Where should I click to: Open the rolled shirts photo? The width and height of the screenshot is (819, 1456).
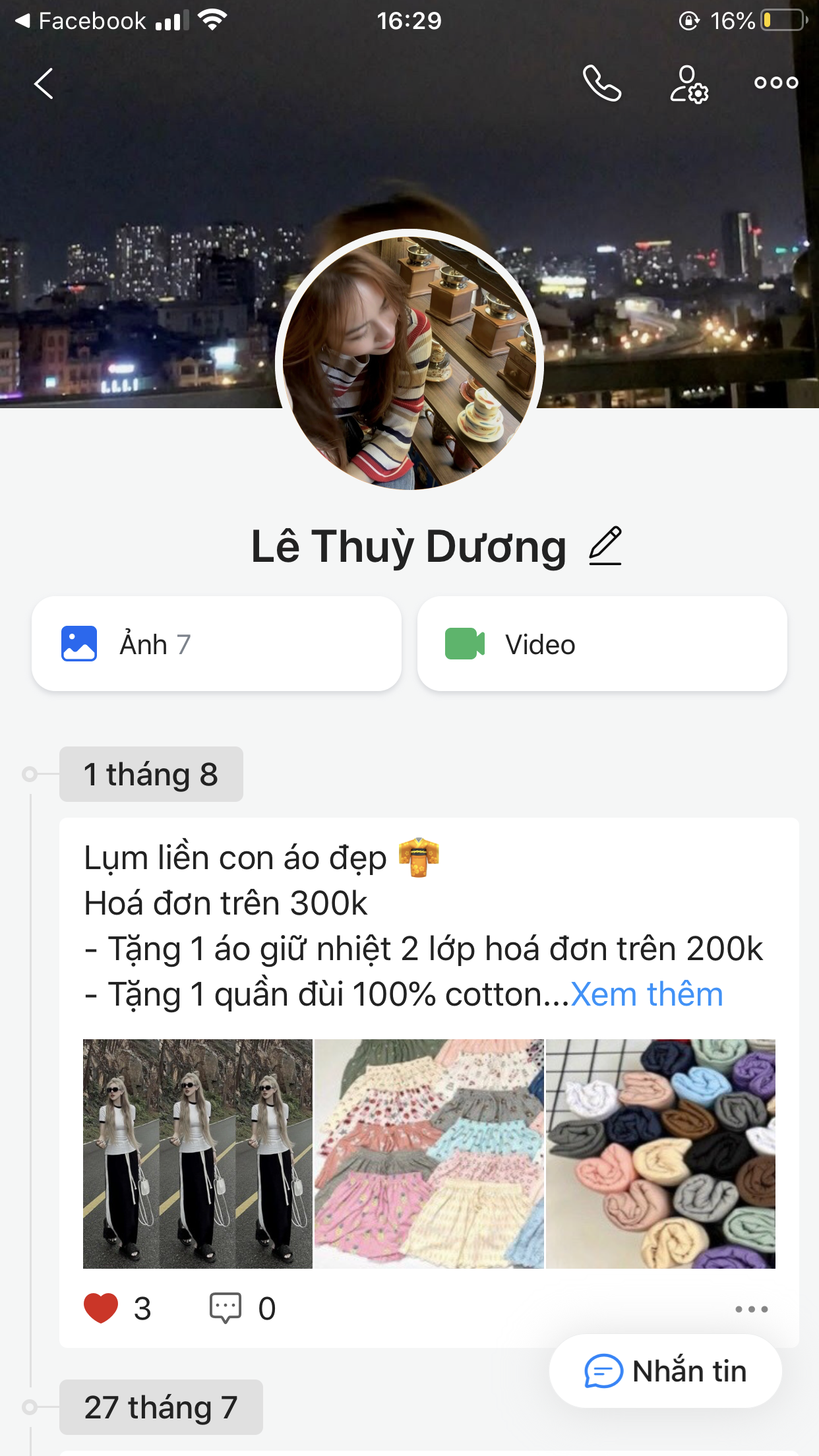click(x=661, y=1153)
